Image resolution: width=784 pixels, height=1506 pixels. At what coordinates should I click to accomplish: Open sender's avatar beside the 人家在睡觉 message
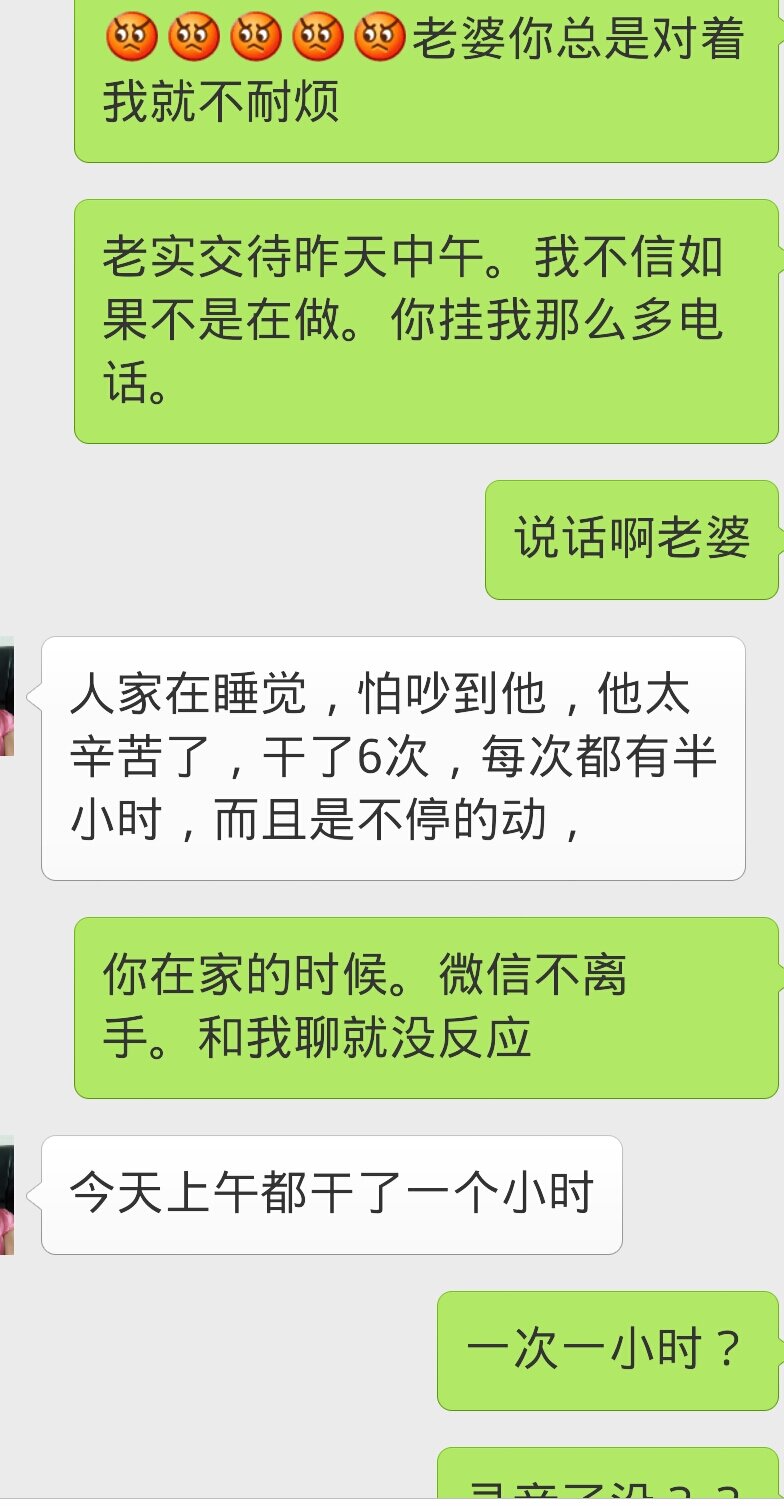(x=6, y=696)
